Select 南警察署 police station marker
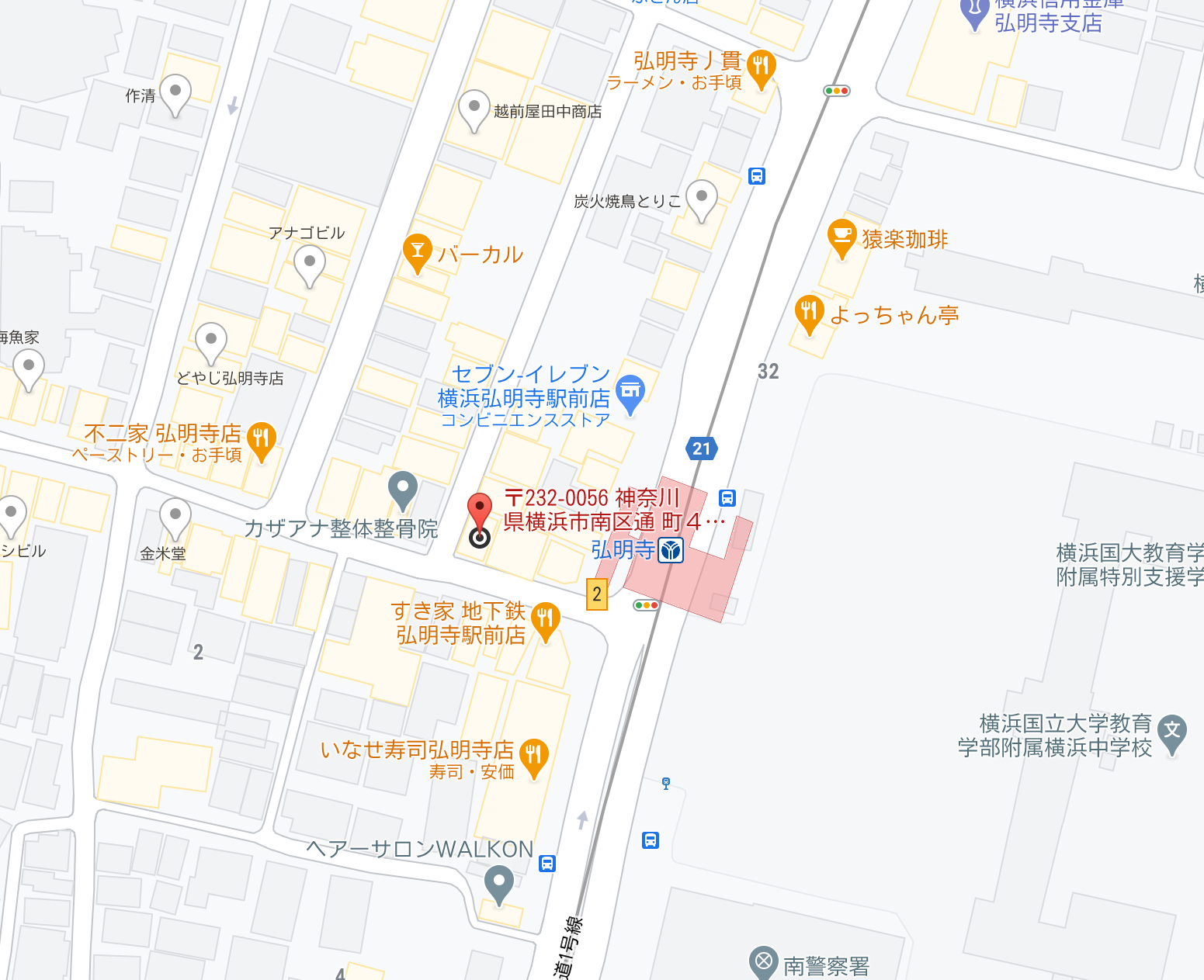Viewport: 1204px width, 980px height. [x=764, y=962]
